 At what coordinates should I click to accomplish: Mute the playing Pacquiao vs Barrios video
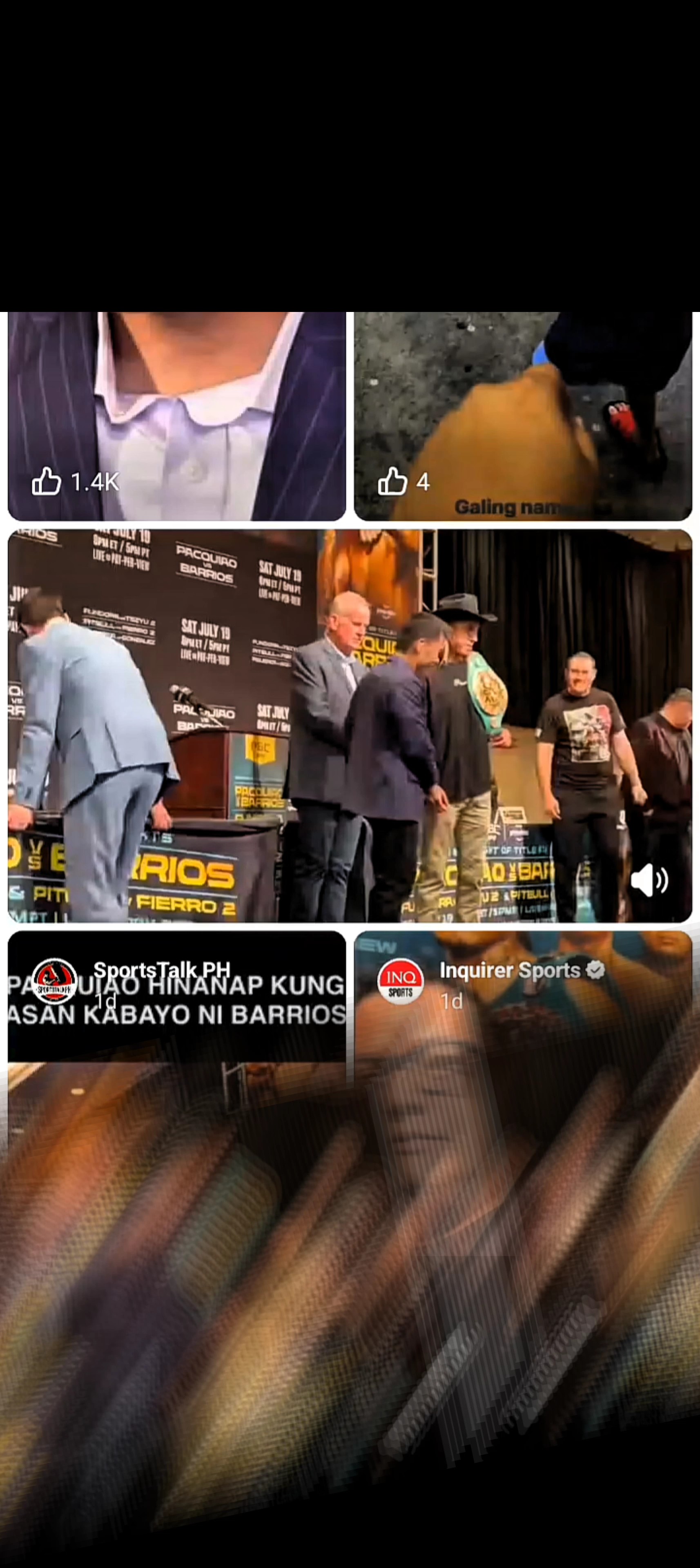pos(649,880)
